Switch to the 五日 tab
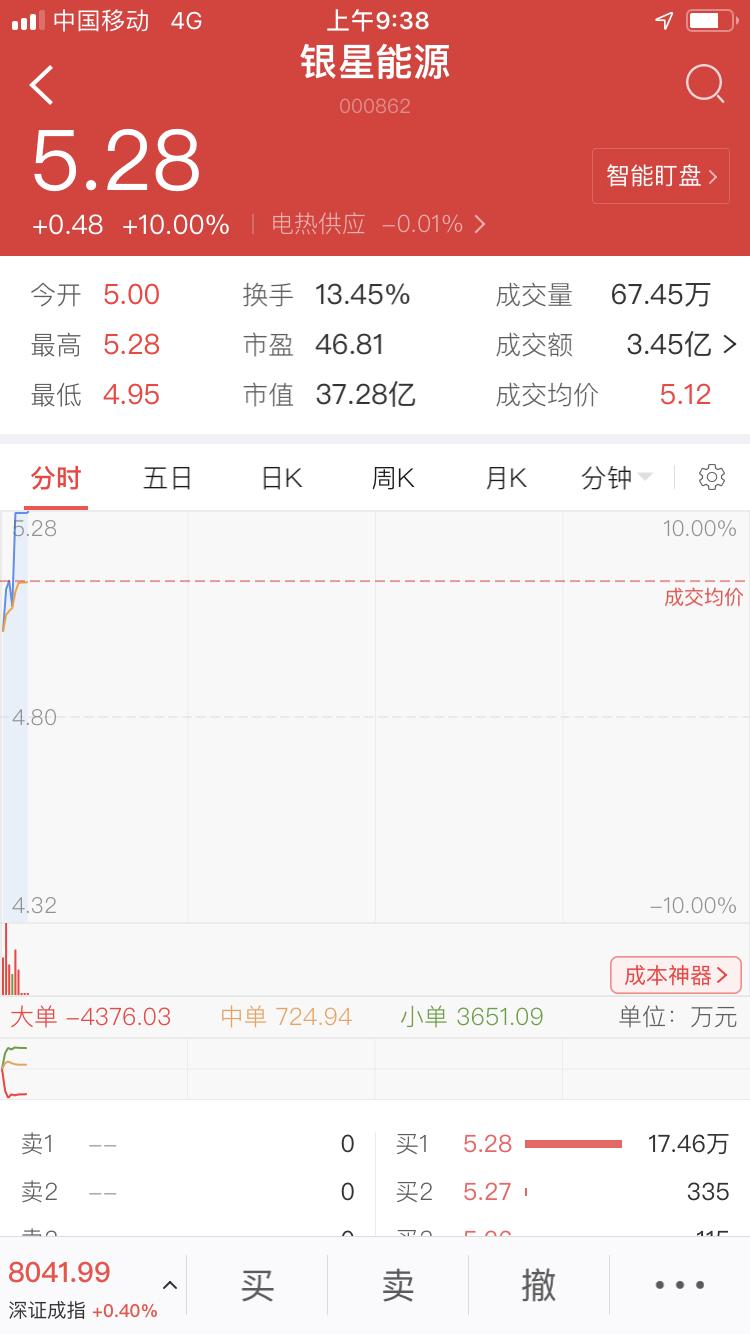Viewport: 750px width, 1334px height. [167, 478]
